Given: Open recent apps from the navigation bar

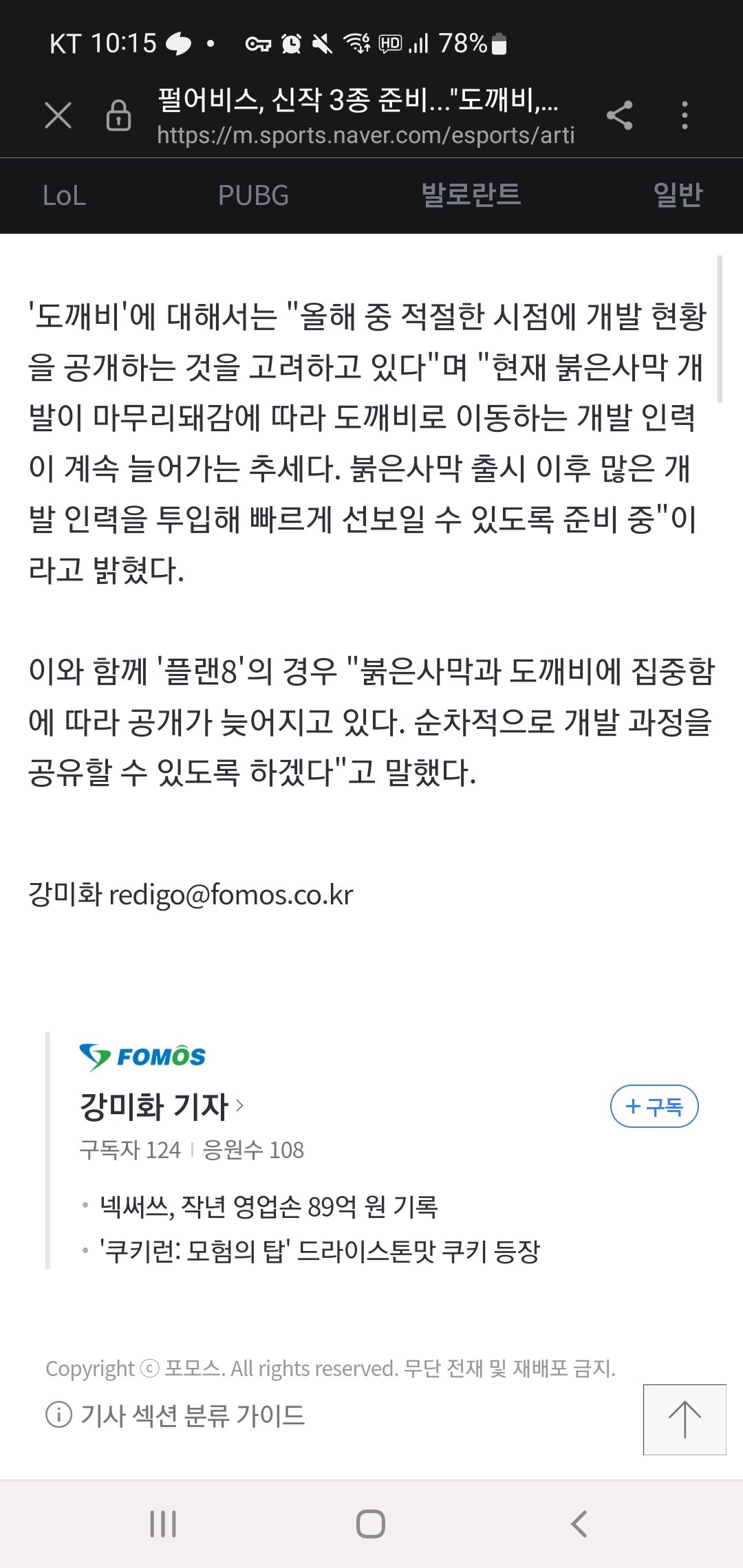Looking at the screenshot, I should (163, 1524).
